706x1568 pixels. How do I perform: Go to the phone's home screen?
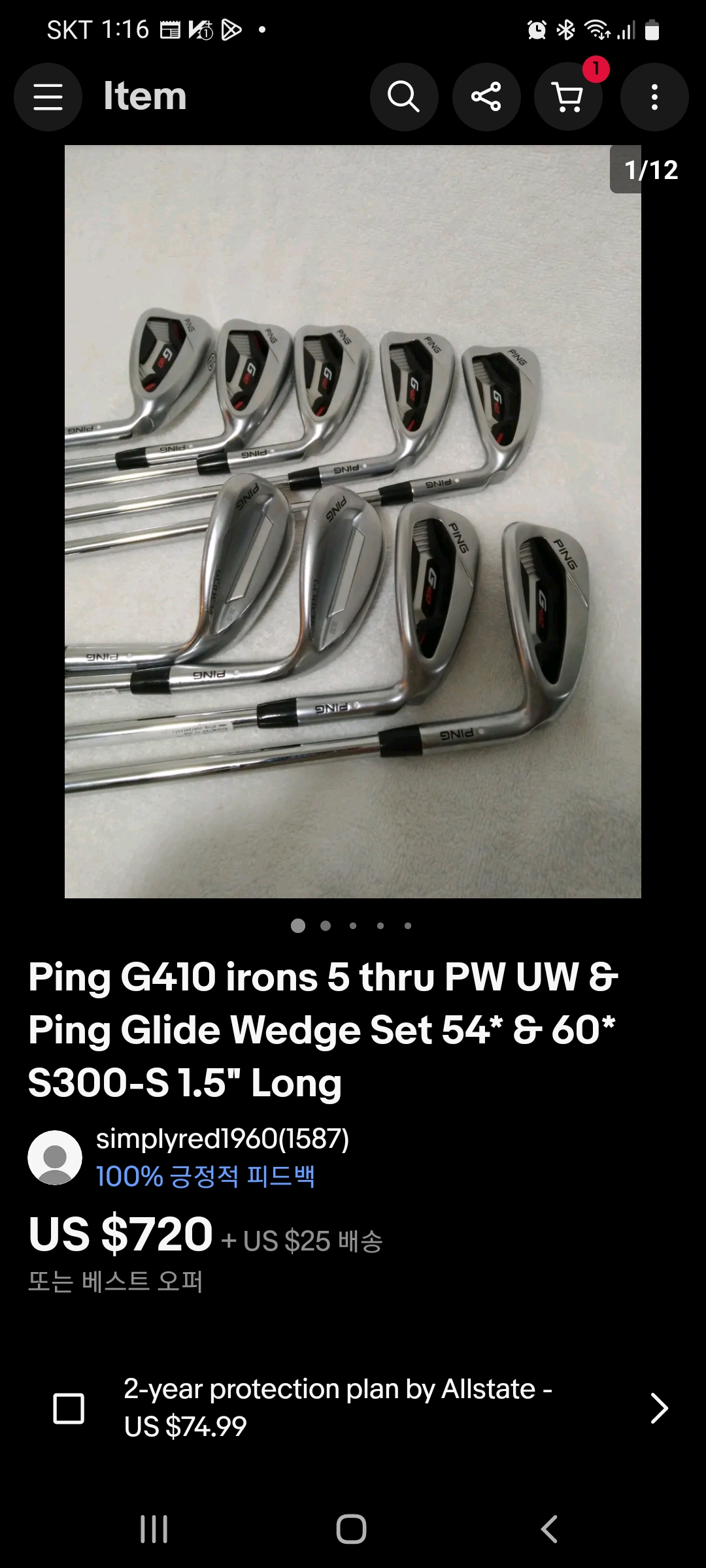[352, 1529]
